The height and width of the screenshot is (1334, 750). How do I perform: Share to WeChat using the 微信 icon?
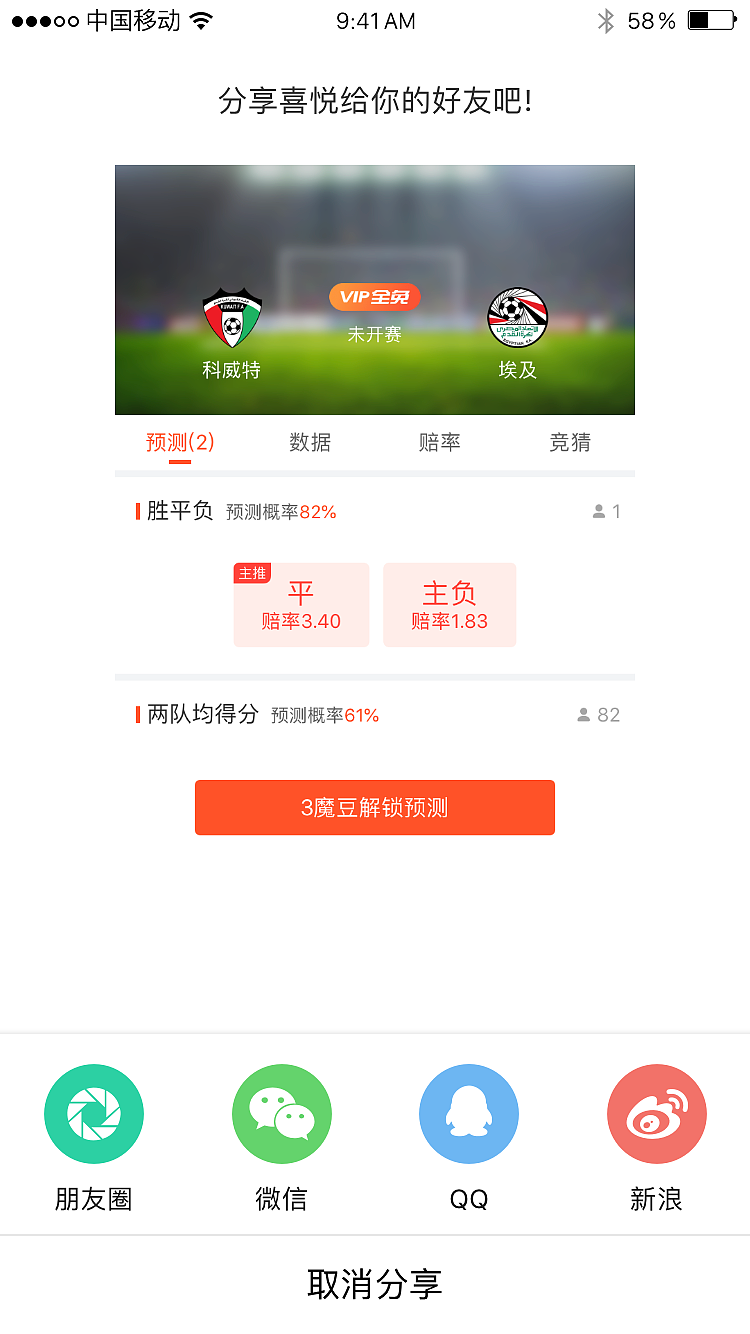281,1113
